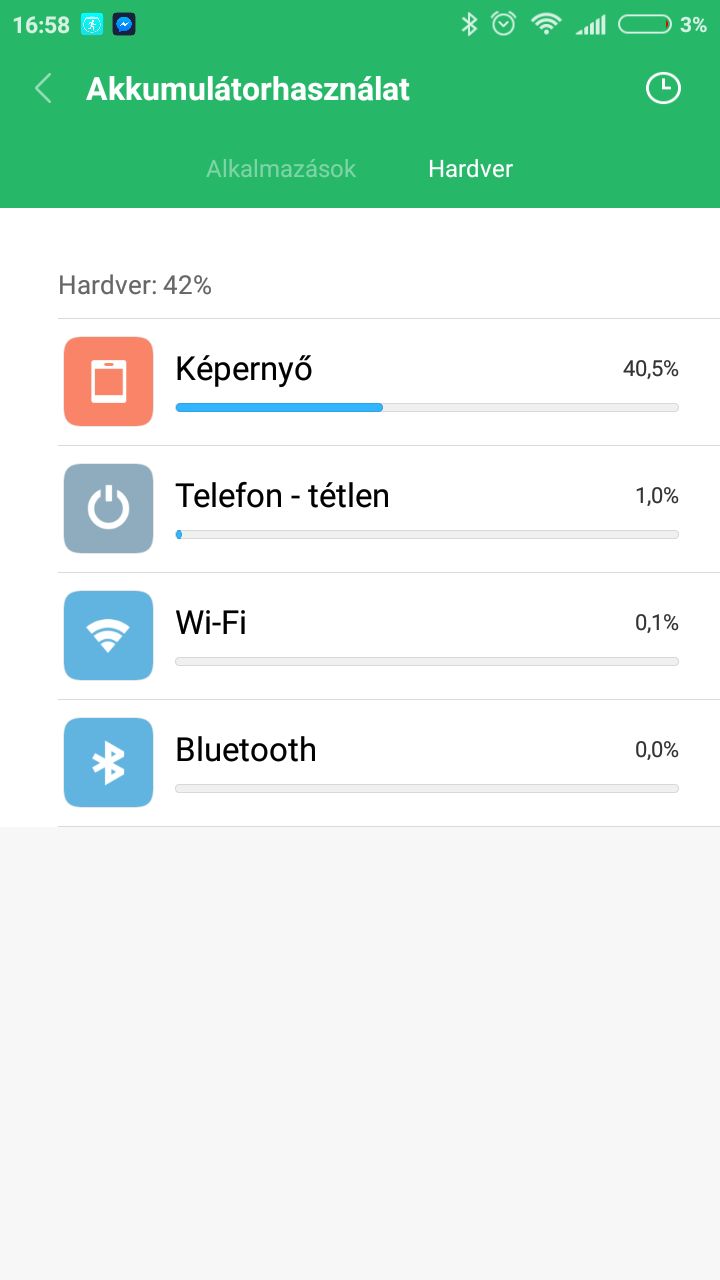Go back from Akkumulátorhasználat
Image resolution: width=720 pixels, height=1280 pixels.
click(43, 89)
